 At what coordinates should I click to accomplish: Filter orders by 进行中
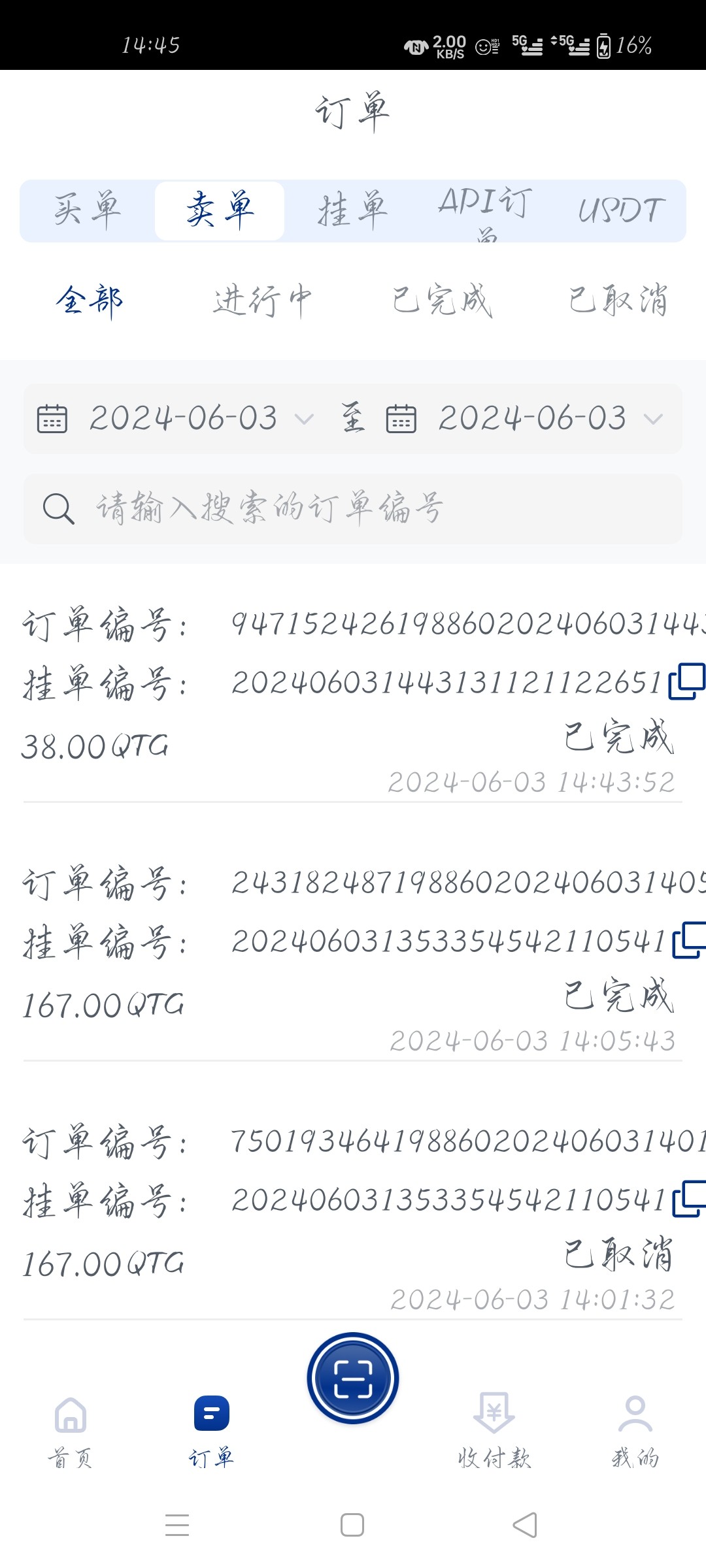[x=263, y=301]
